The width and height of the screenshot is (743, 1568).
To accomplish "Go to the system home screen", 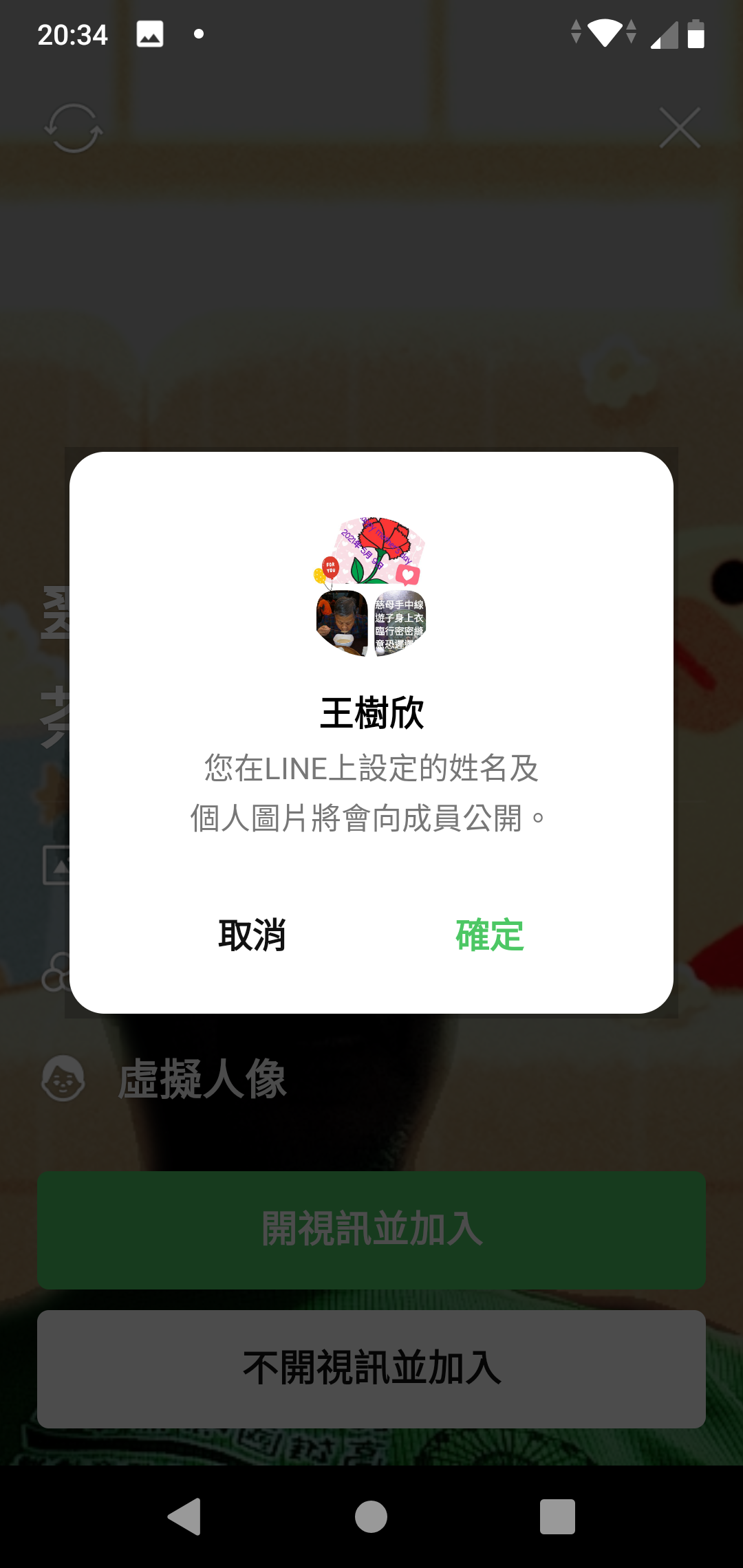I will [x=371, y=1516].
